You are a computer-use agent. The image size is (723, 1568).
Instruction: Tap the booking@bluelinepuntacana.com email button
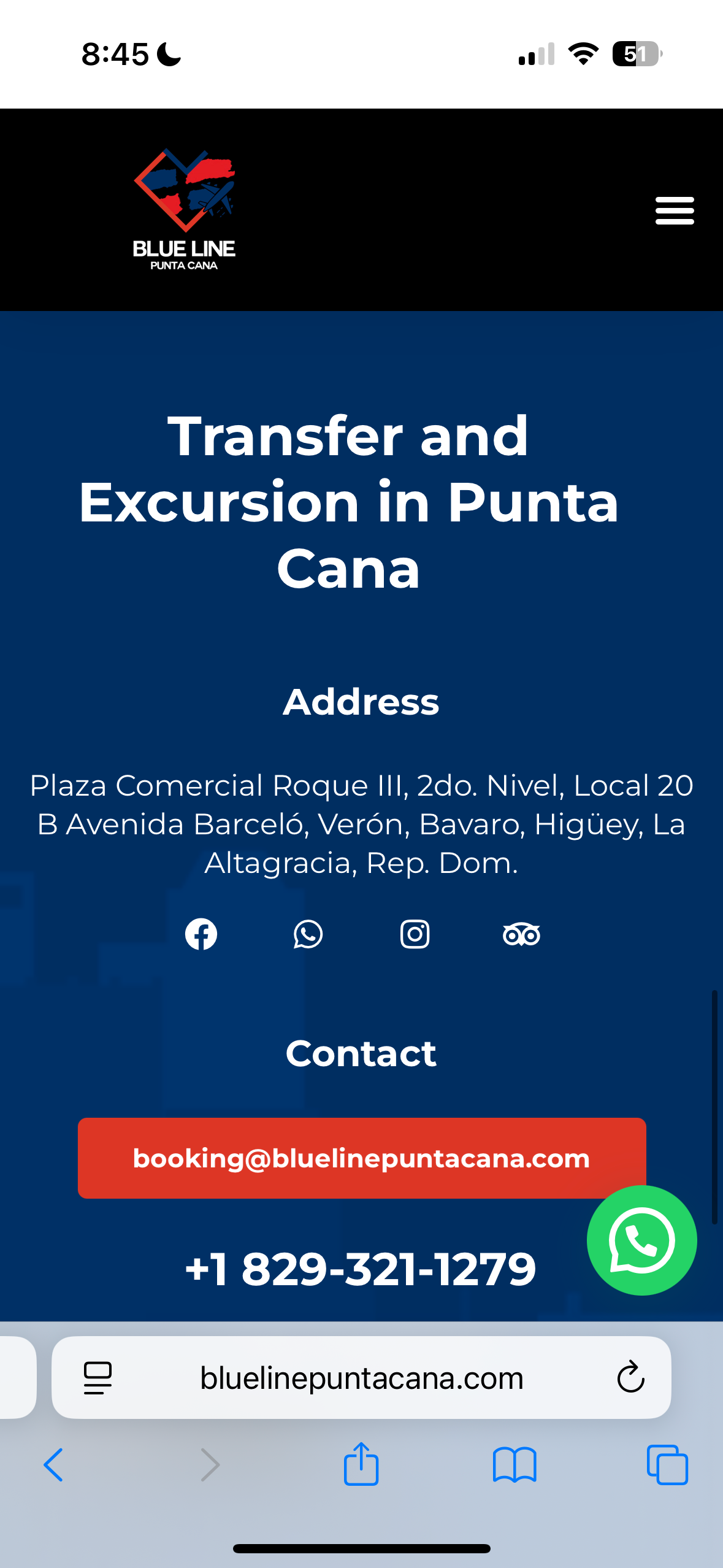[x=361, y=1158]
